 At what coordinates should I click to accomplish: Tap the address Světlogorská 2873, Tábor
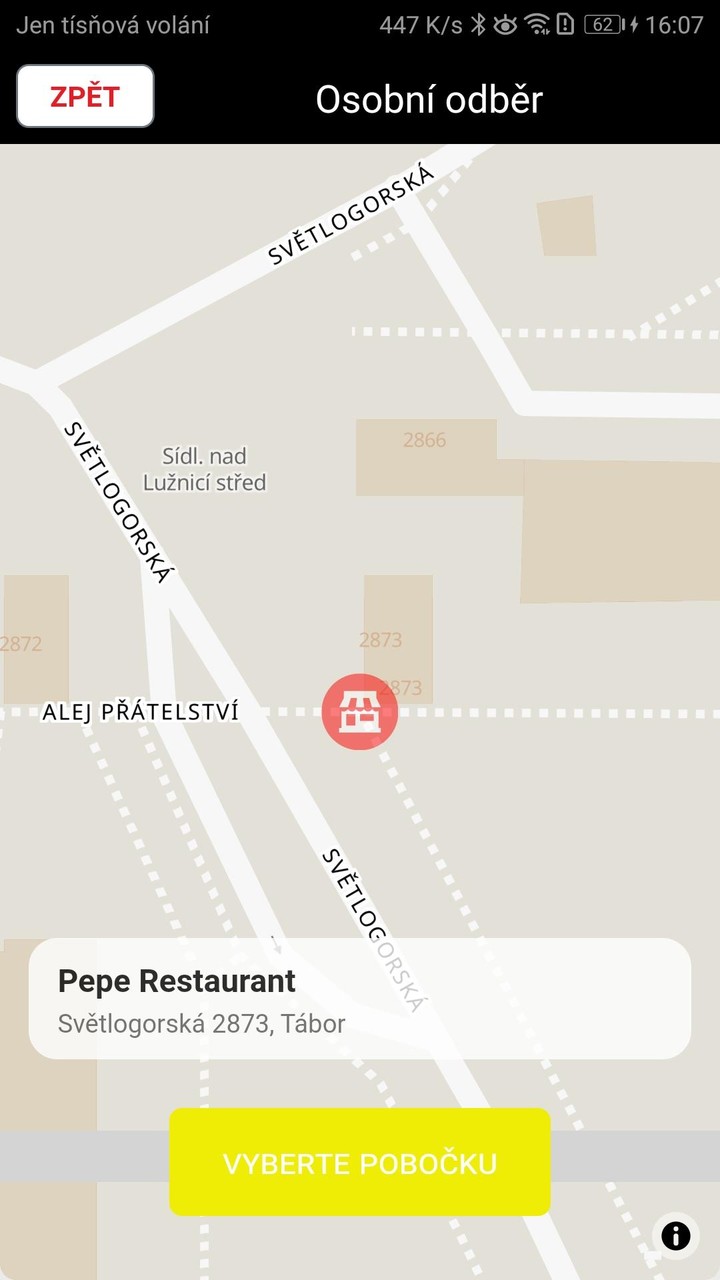pyautogui.click(x=201, y=1023)
